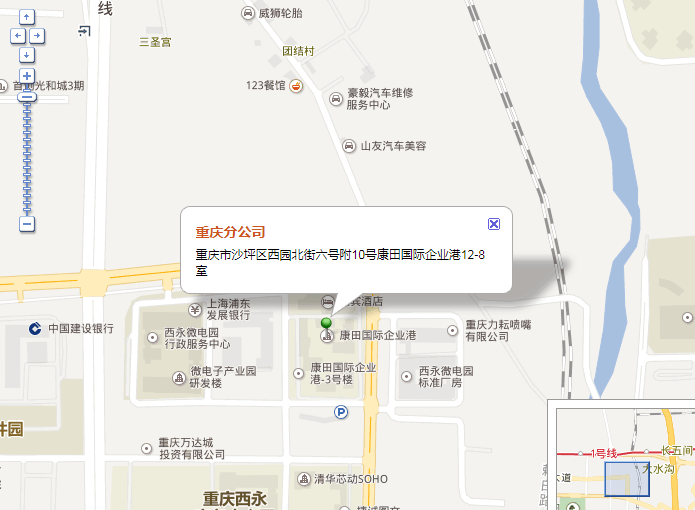The image size is (695, 510).
Task: Zoom in with the plus button
Action: 26,76
